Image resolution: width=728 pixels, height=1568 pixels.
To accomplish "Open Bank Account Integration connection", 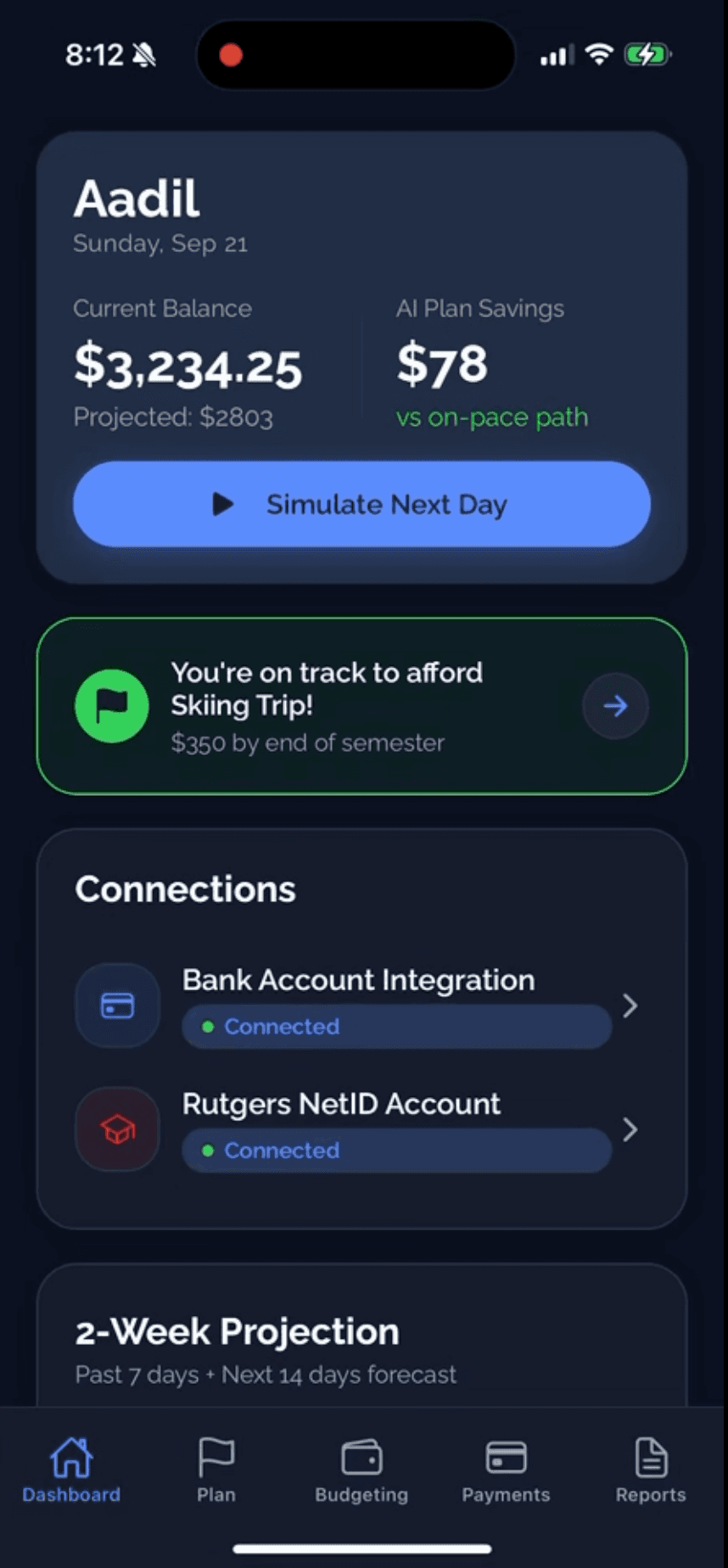I will [360, 1005].
